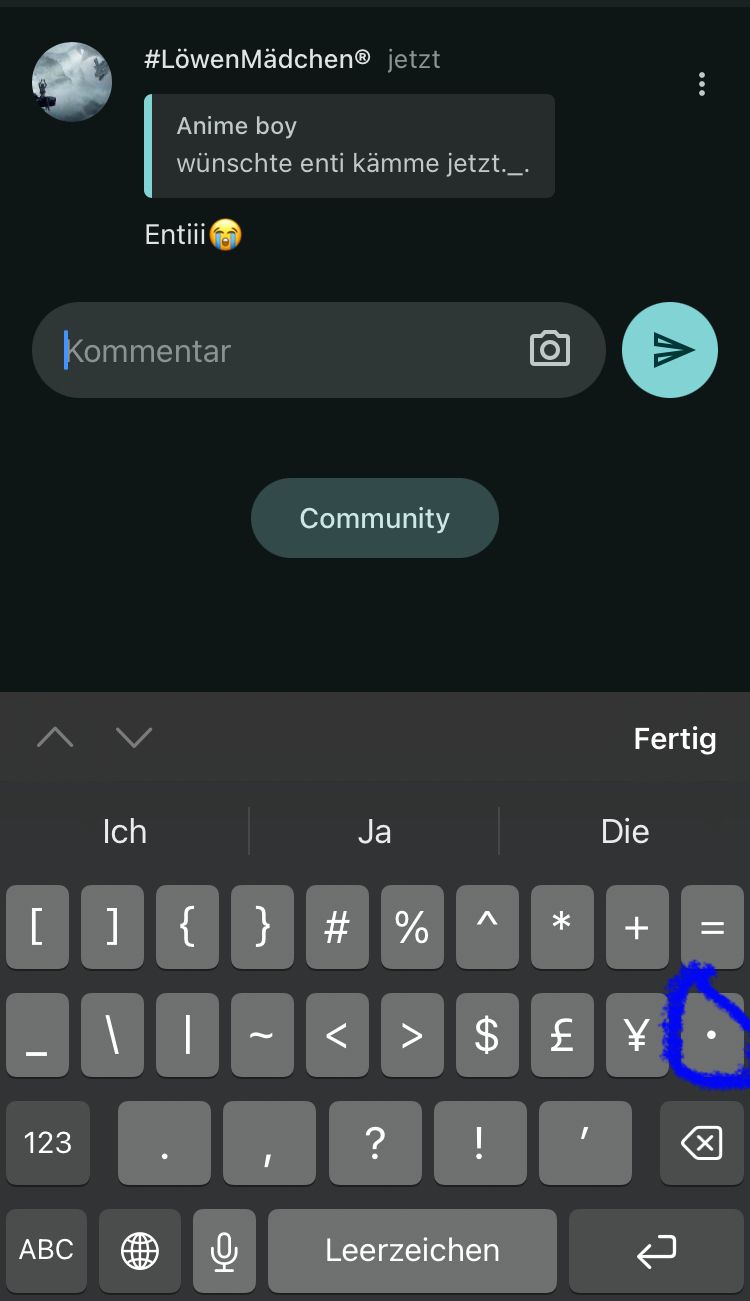Open the quoted Anime boy message
This screenshot has height=1301, width=750.
[350, 146]
